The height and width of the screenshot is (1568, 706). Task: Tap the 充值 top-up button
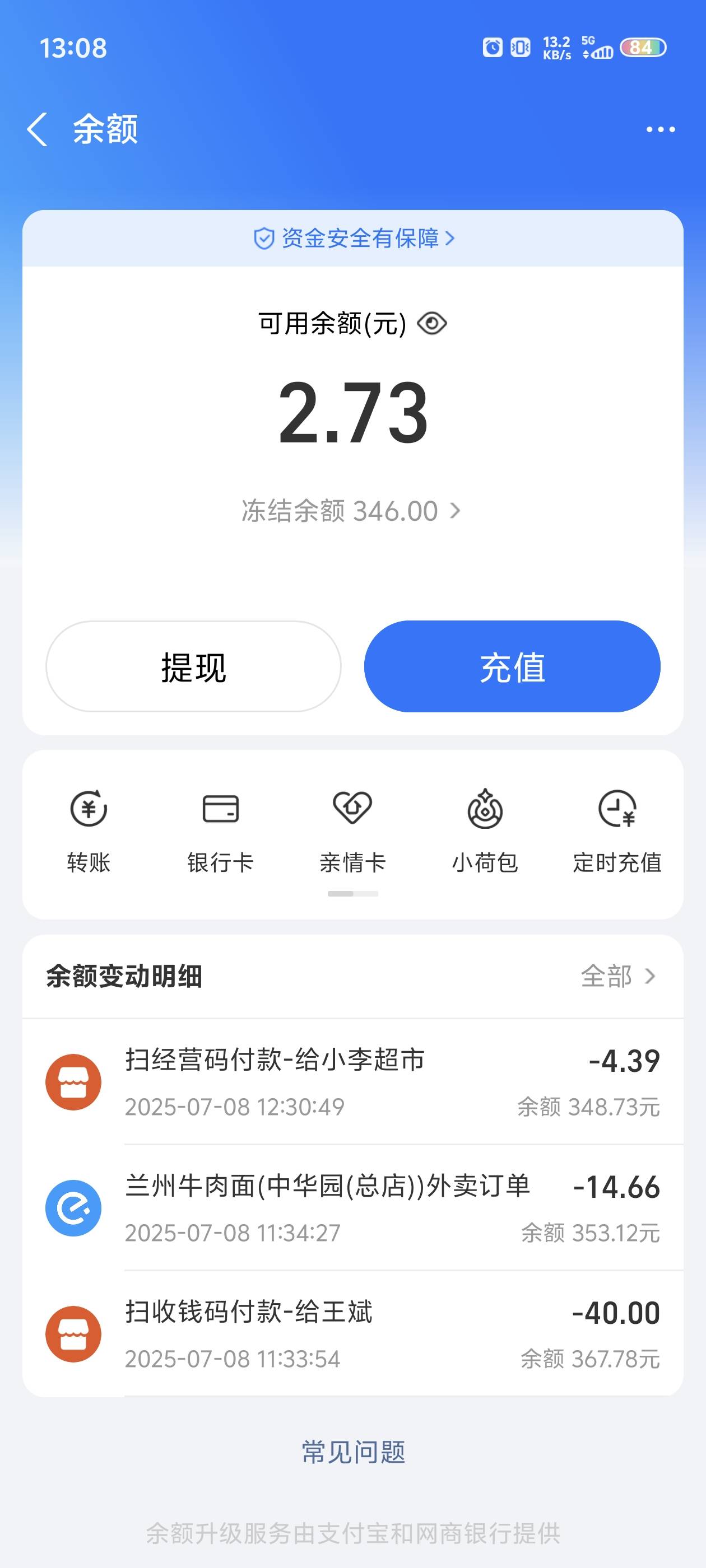[x=512, y=666]
